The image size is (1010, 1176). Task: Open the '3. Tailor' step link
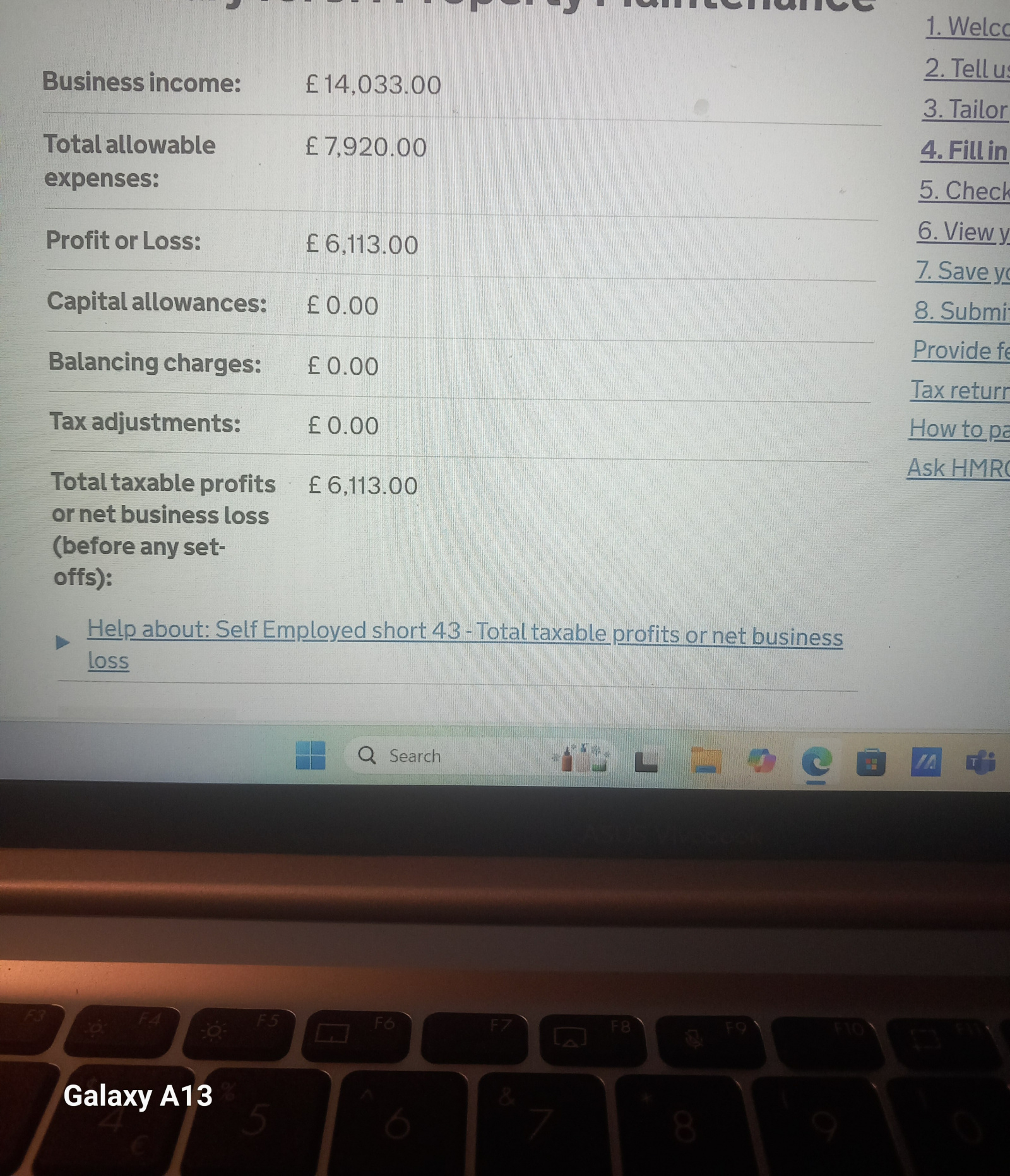(965, 110)
